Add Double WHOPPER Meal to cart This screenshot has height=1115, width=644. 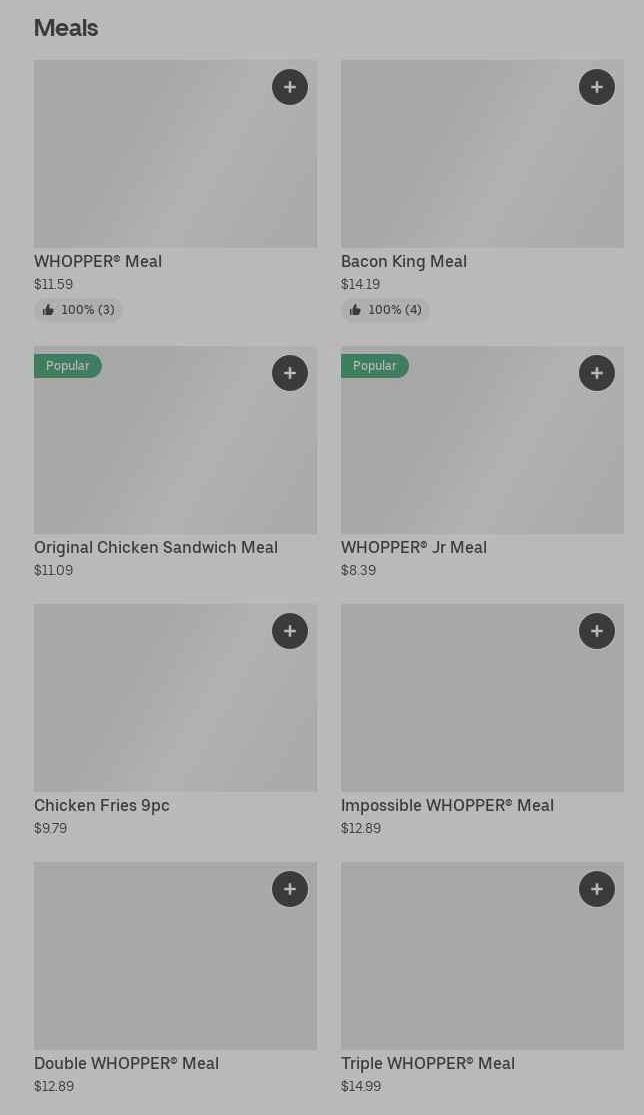[x=290, y=889]
